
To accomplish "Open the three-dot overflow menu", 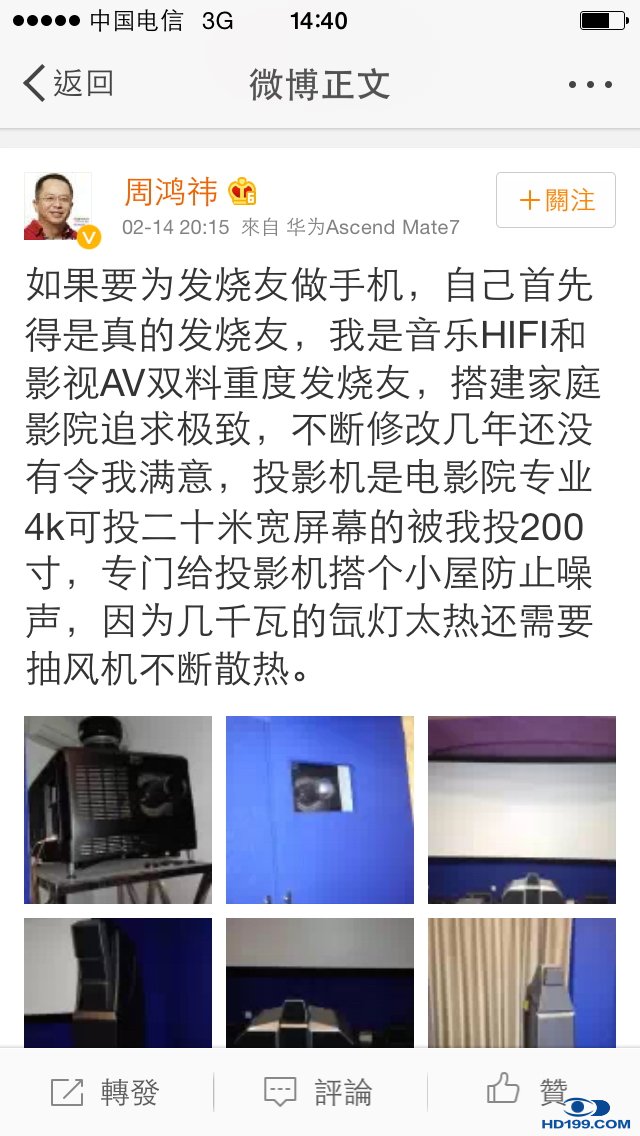I will [x=589, y=85].
